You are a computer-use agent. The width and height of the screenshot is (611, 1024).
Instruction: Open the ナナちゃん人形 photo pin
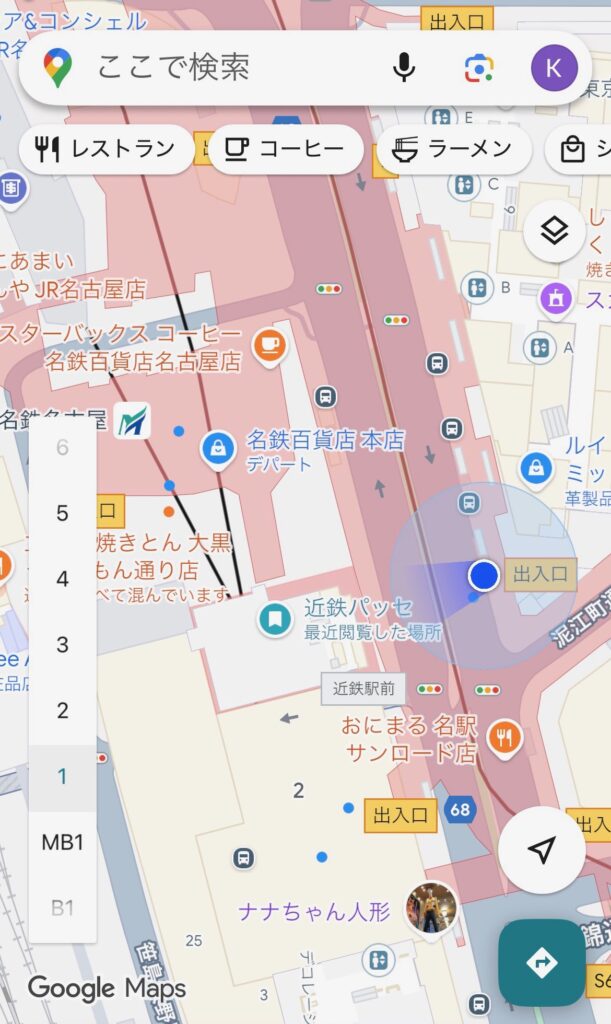point(431,907)
